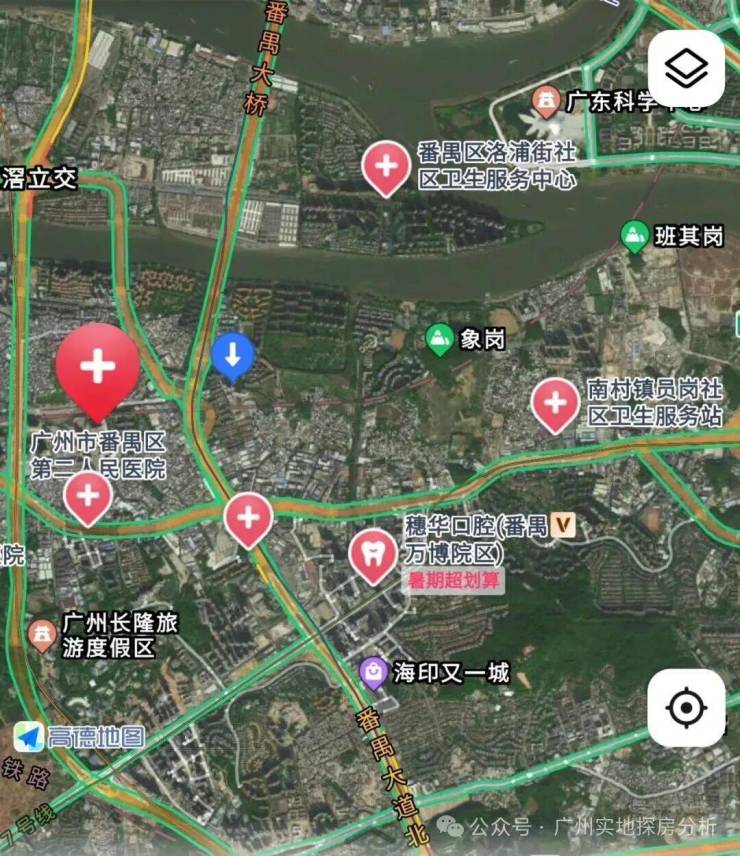Open the 班其岗 hill marker
The image size is (740, 856).
coord(634,236)
